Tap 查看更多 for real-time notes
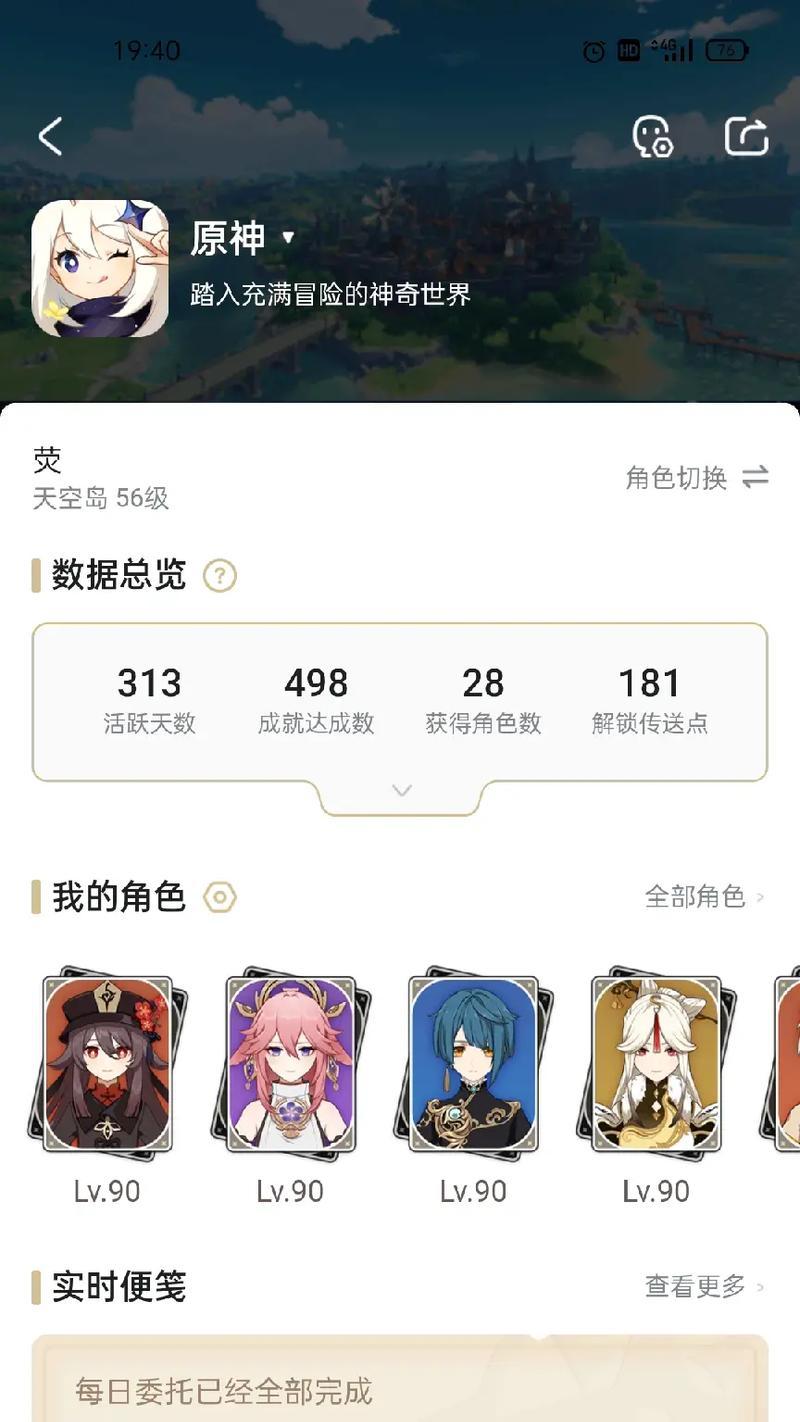The width and height of the screenshot is (800, 1422). coord(704,1286)
